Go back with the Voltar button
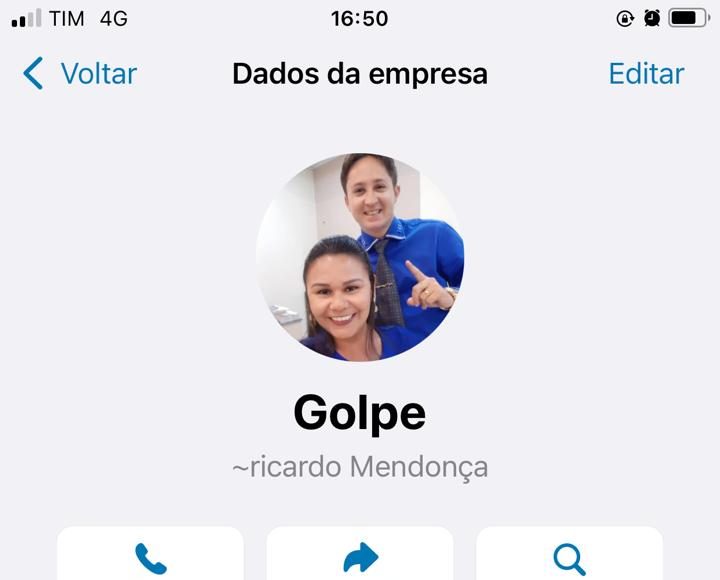 pyautogui.click(x=80, y=74)
